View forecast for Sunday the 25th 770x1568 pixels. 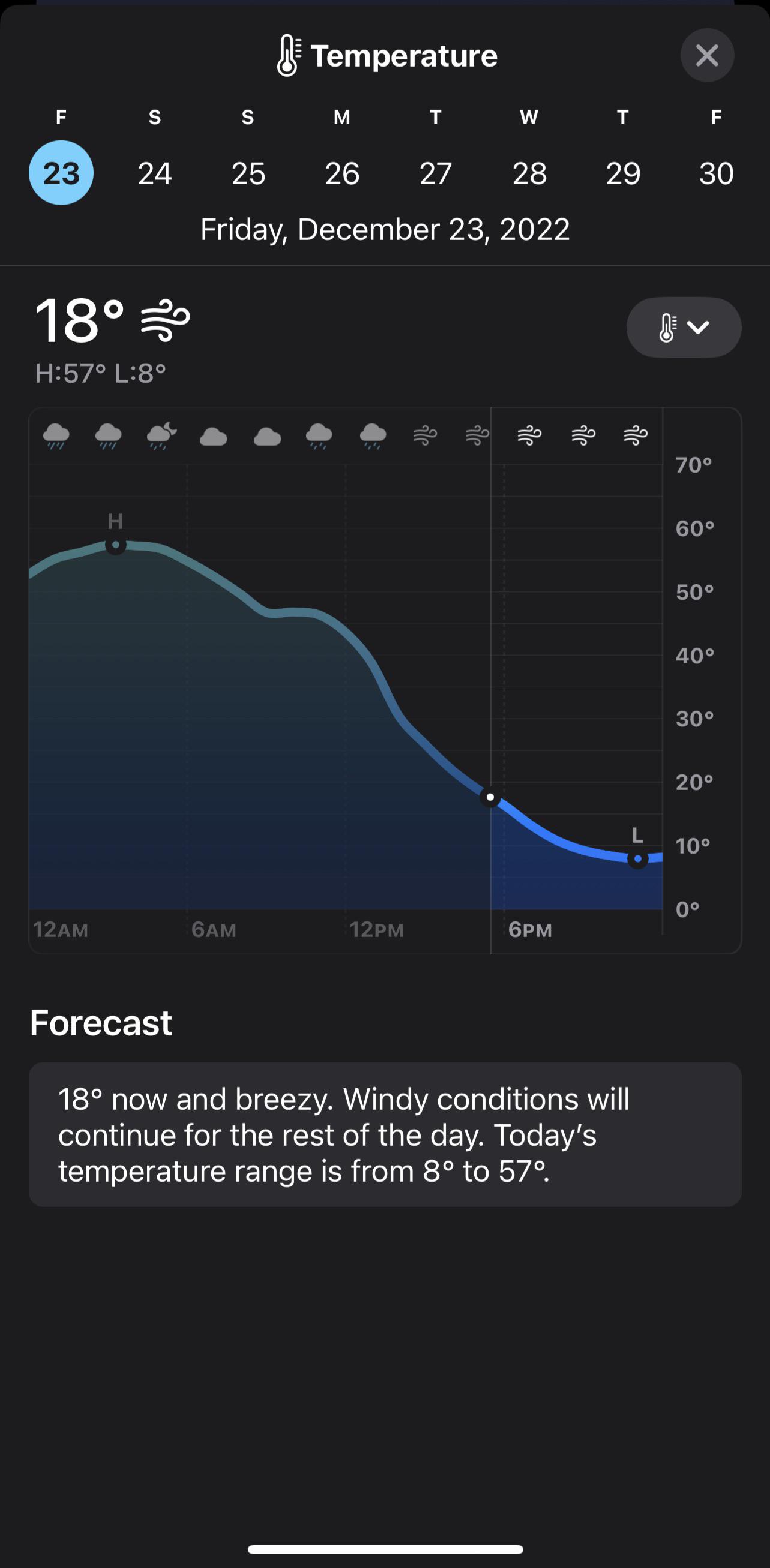(x=248, y=173)
